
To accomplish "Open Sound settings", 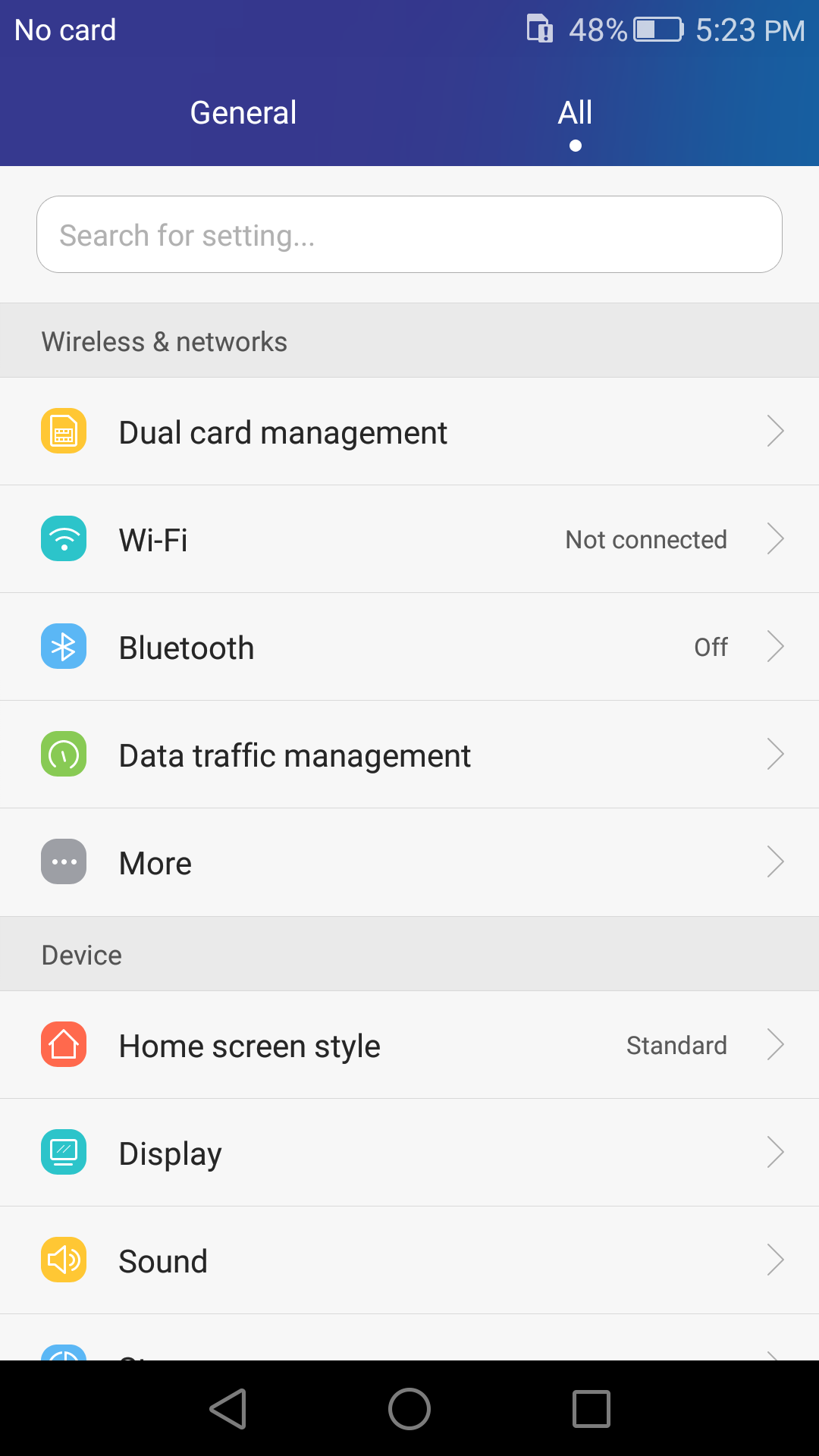I will pos(409,1261).
